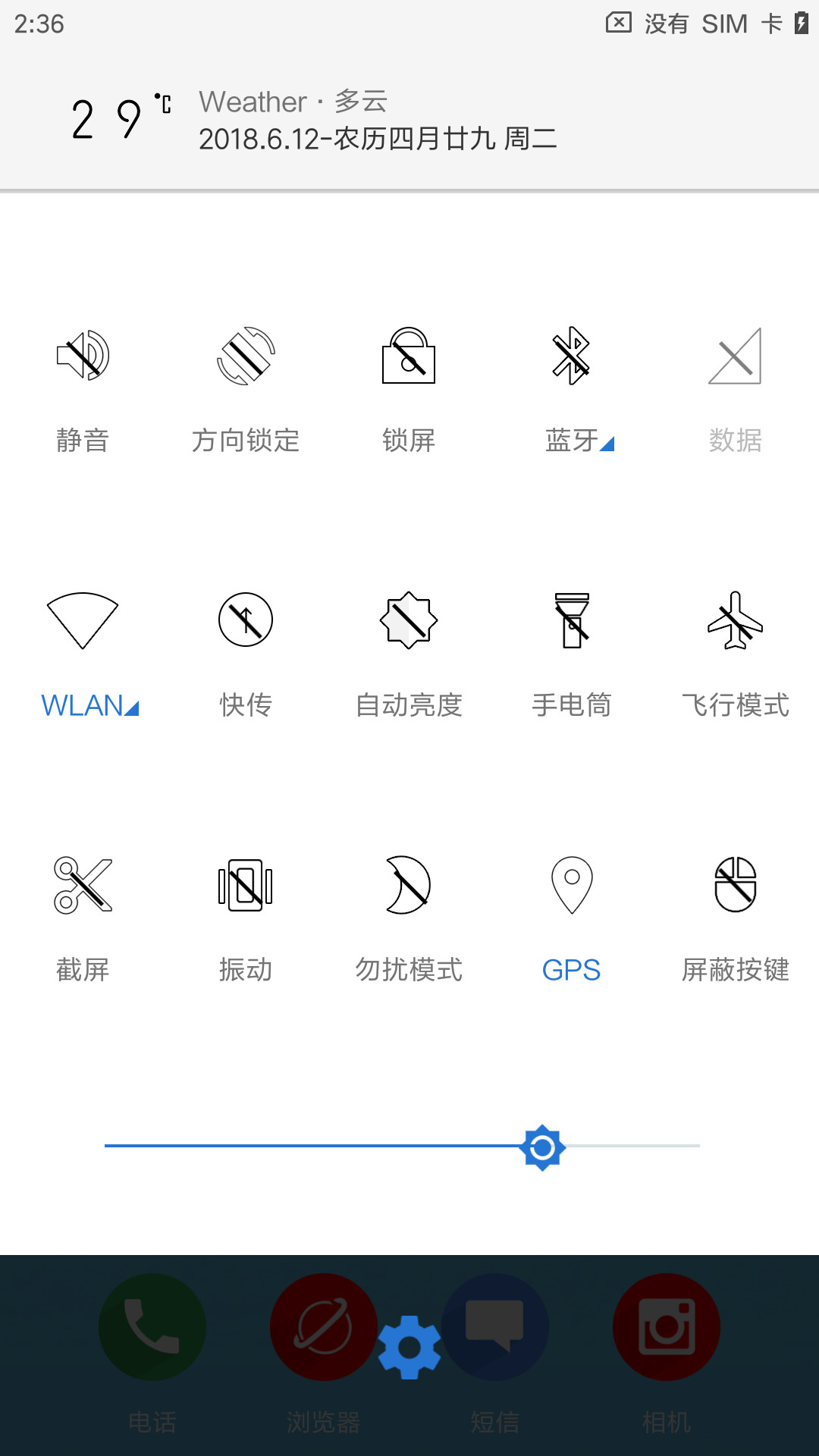Open settings via the gear icon
Screen dimensions: 819x1456
click(x=409, y=1348)
